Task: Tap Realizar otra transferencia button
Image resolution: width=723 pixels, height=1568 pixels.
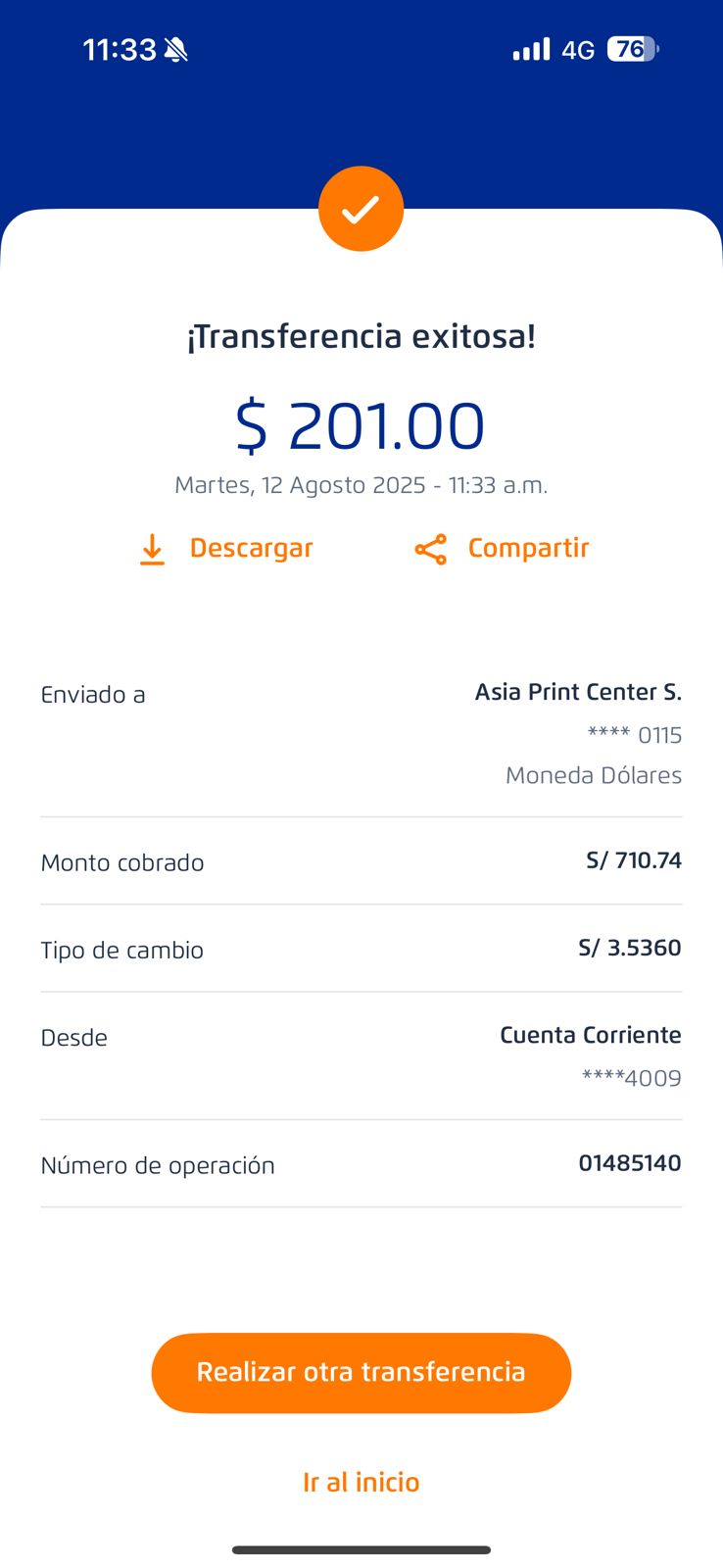Action: [361, 1372]
